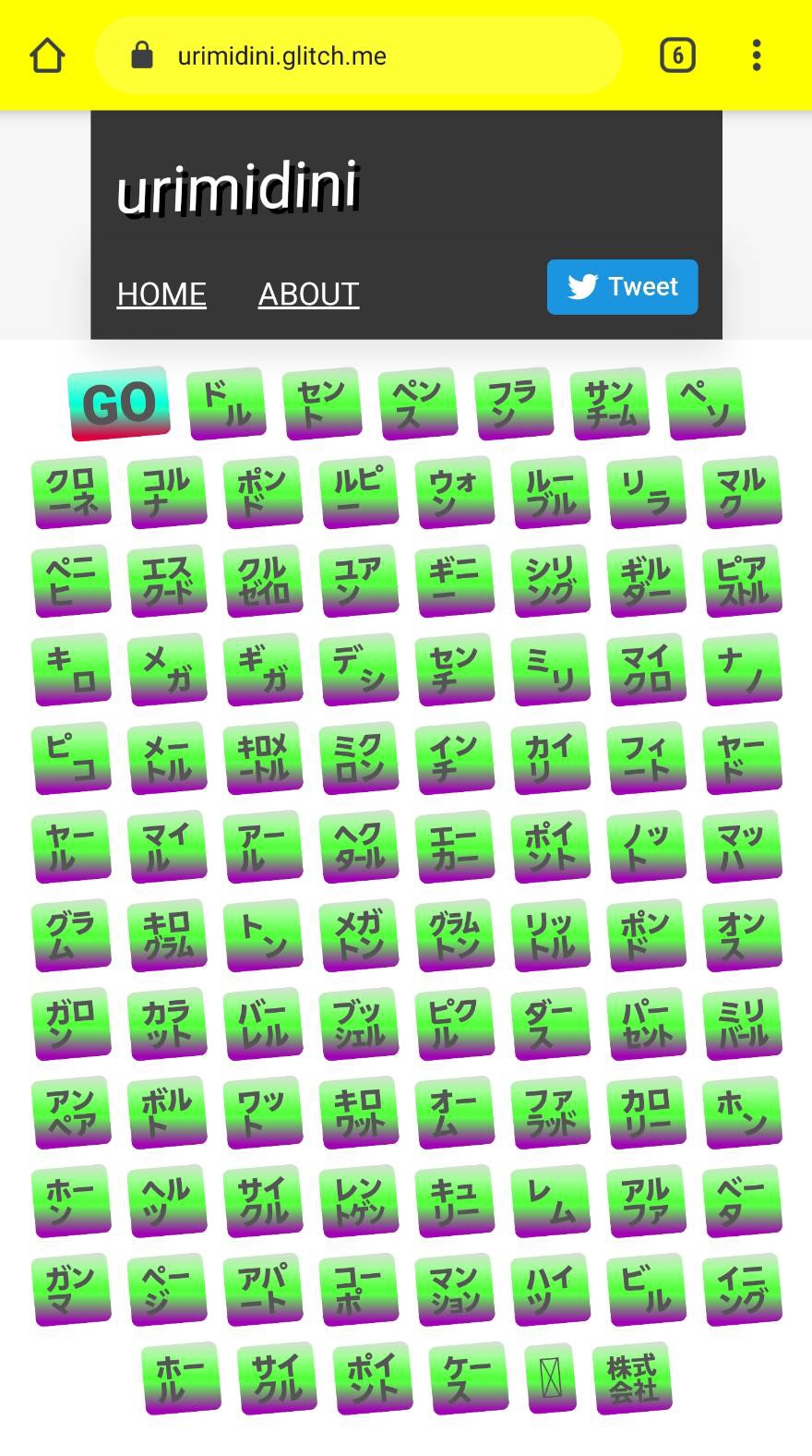812x1456 pixels.
Task: Tap the GO button
Action: click(119, 403)
